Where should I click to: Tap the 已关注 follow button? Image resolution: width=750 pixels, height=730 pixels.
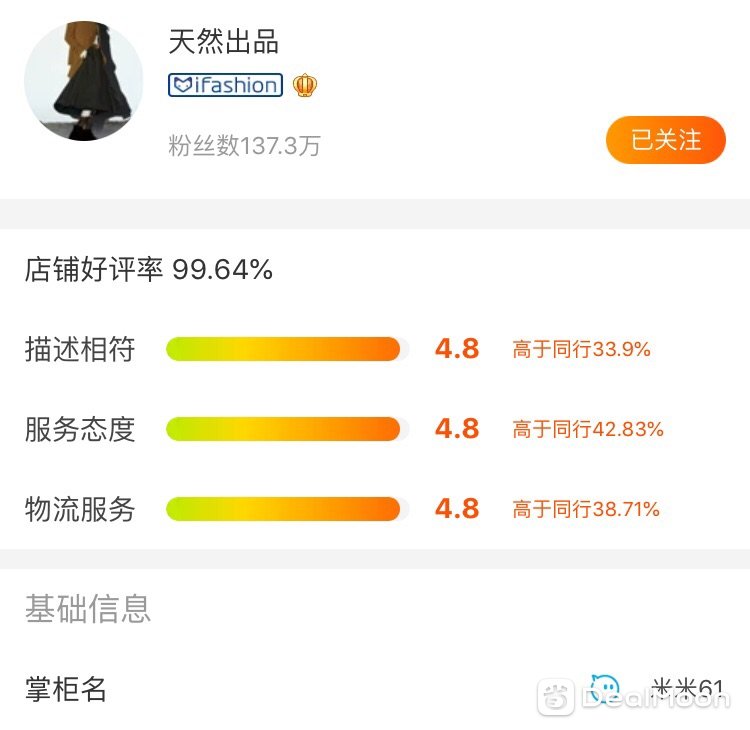665,140
